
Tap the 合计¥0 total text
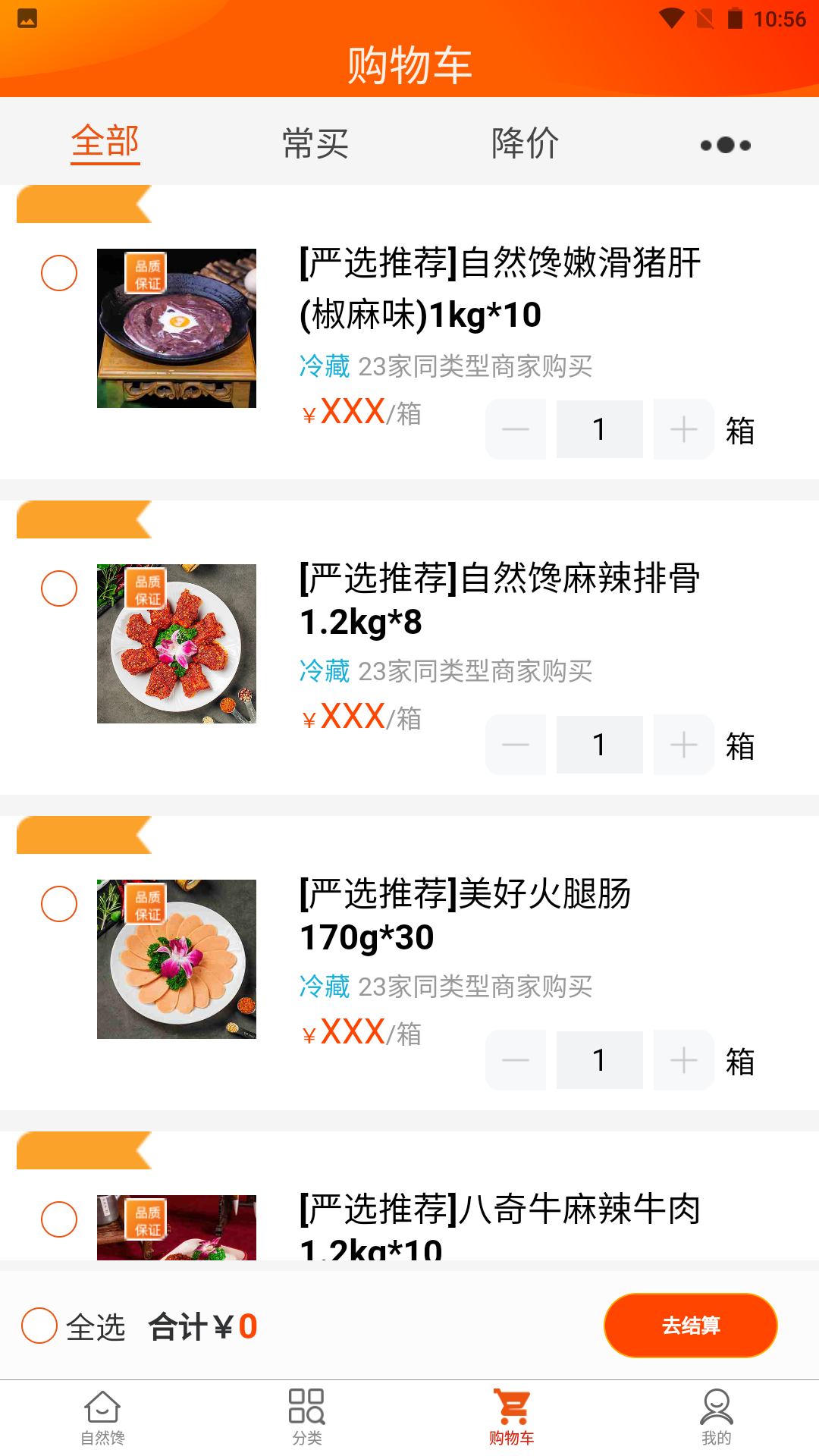pos(201,1326)
